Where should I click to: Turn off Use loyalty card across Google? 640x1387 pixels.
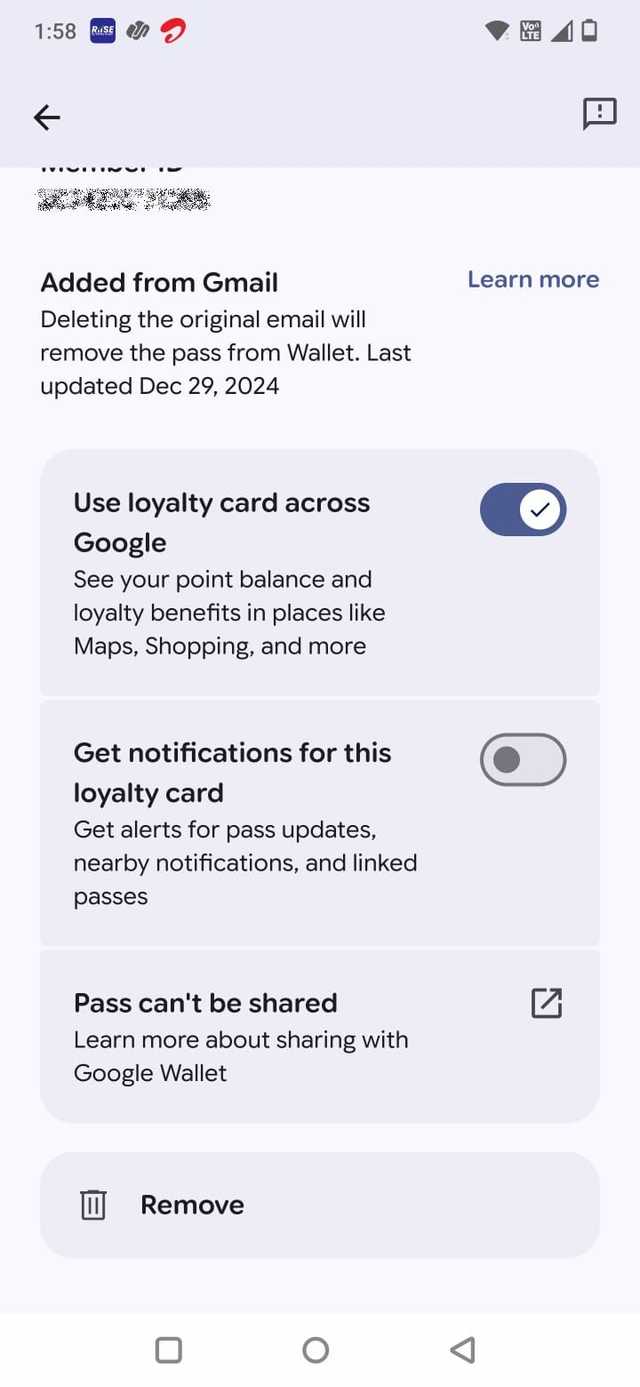523,510
